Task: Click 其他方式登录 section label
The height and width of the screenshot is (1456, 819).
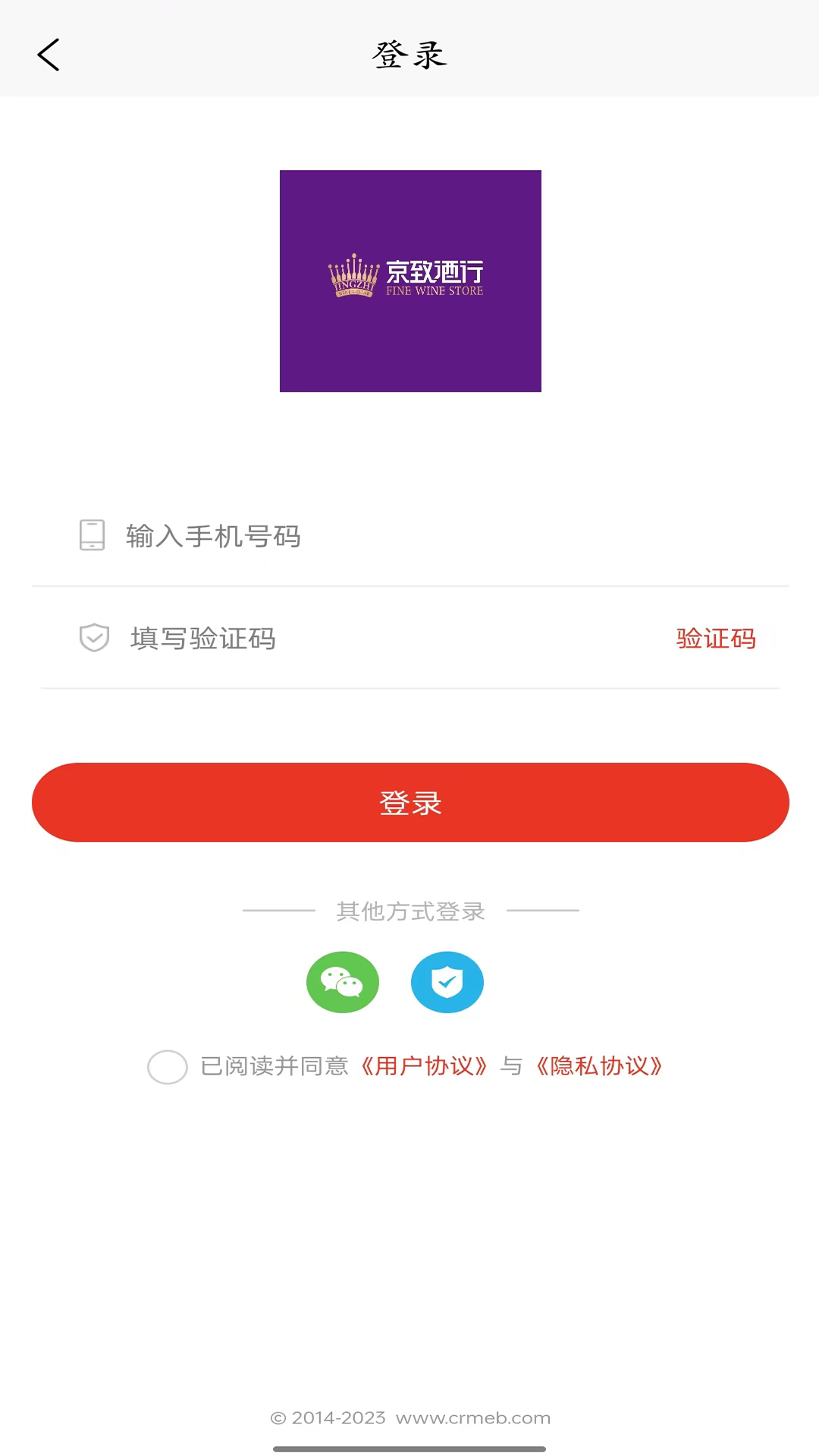Action: [x=409, y=912]
